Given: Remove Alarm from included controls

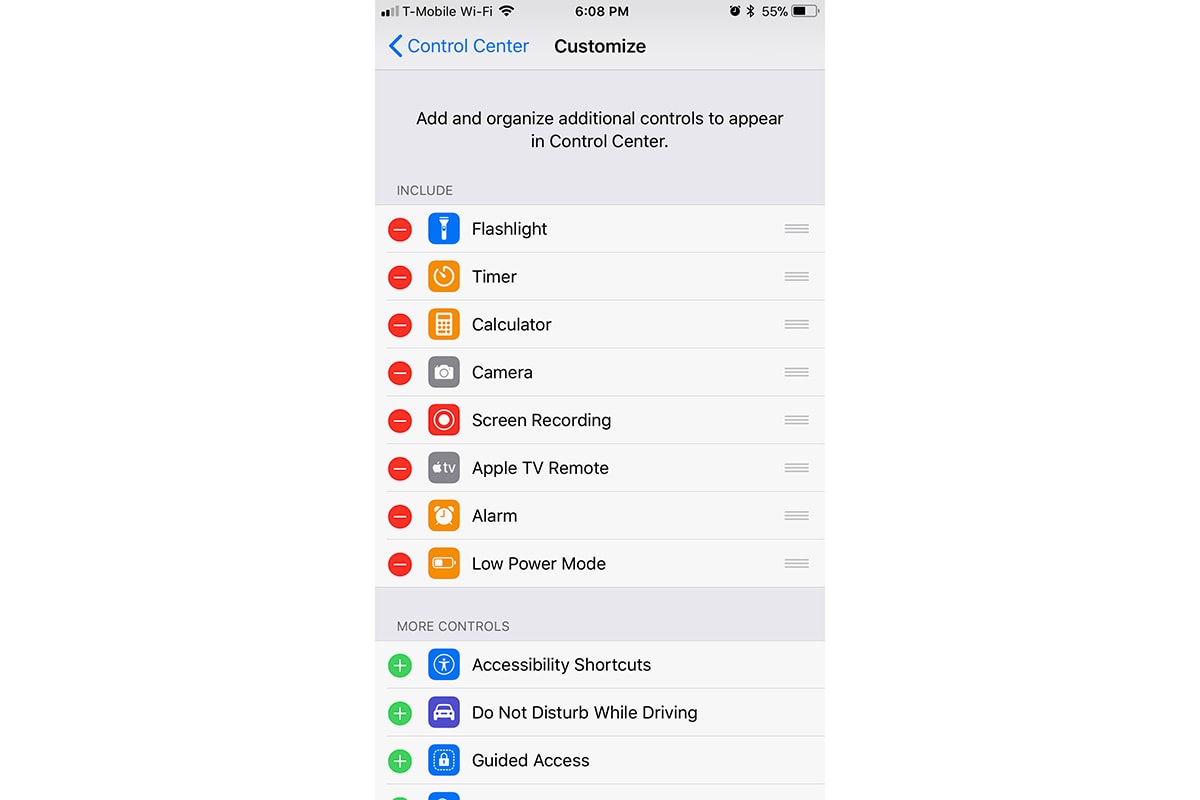Looking at the screenshot, I should 400,516.
